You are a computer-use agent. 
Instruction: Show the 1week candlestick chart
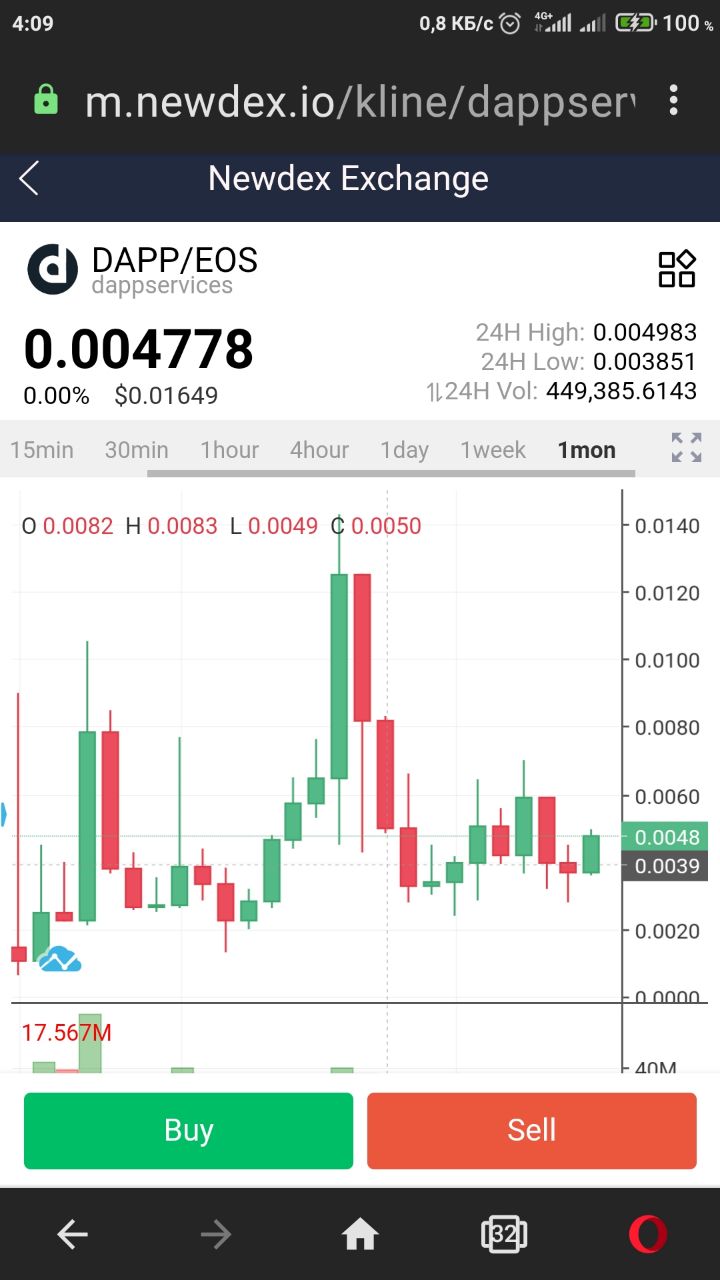pos(493,450)
